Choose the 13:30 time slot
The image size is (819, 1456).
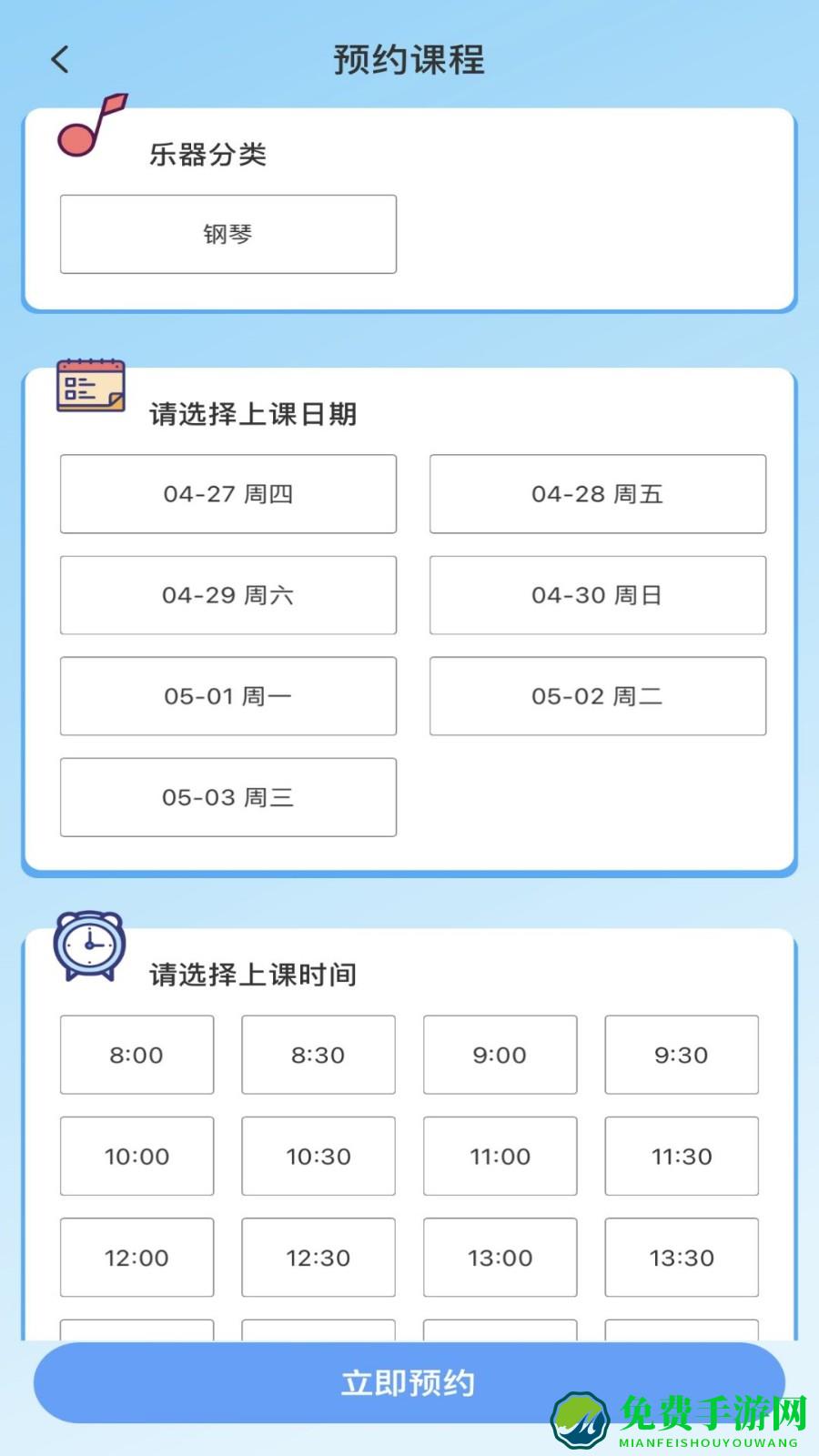pos(682,1259)
